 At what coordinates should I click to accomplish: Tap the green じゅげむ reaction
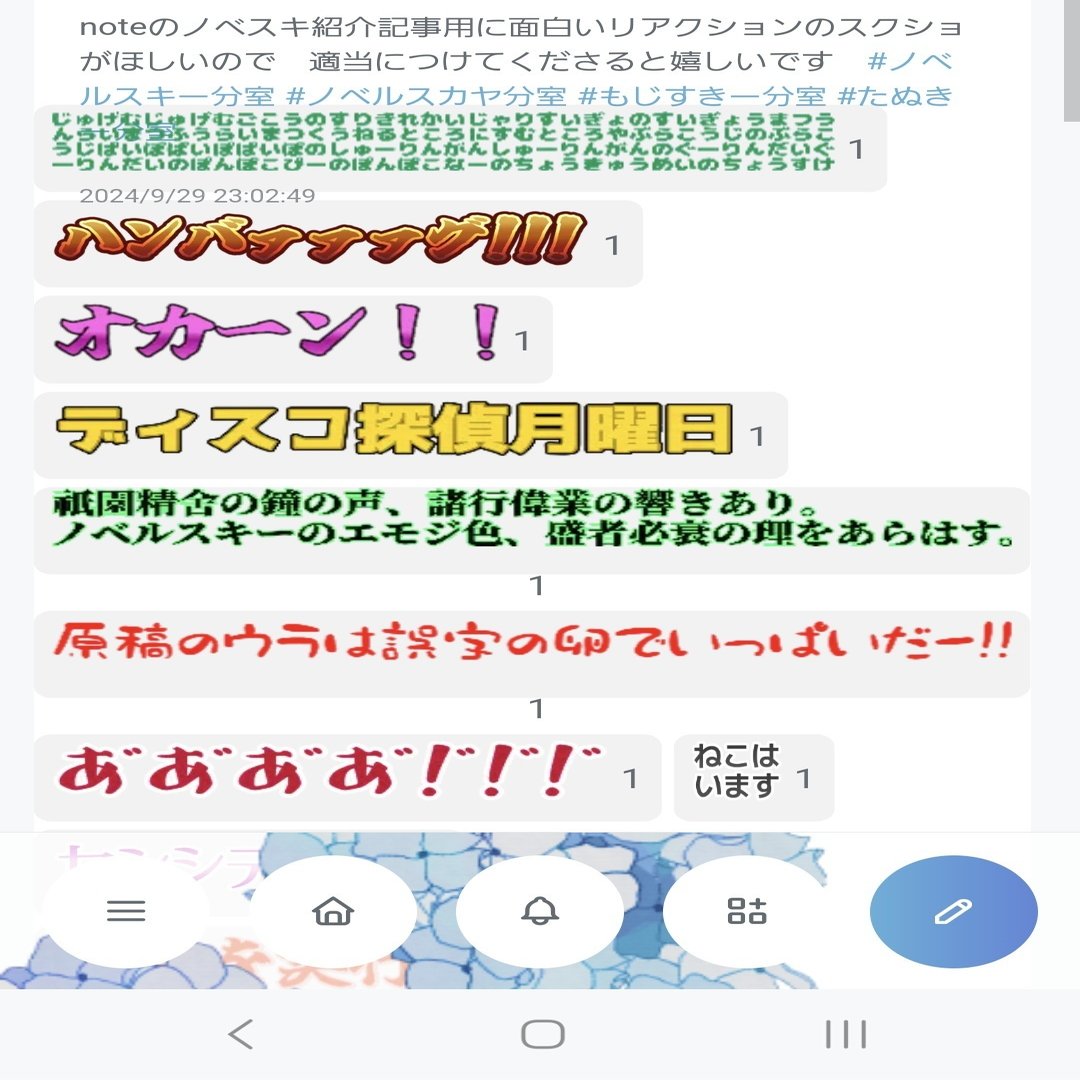tap(460, 148)
